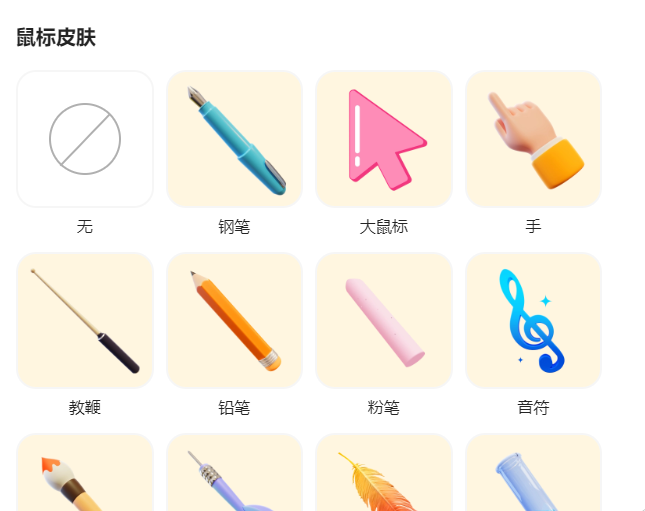The width and height of the screenshot is (645, 511).
Task: Select the purple mechanical pencil skin
Action: tap(234, 476)
